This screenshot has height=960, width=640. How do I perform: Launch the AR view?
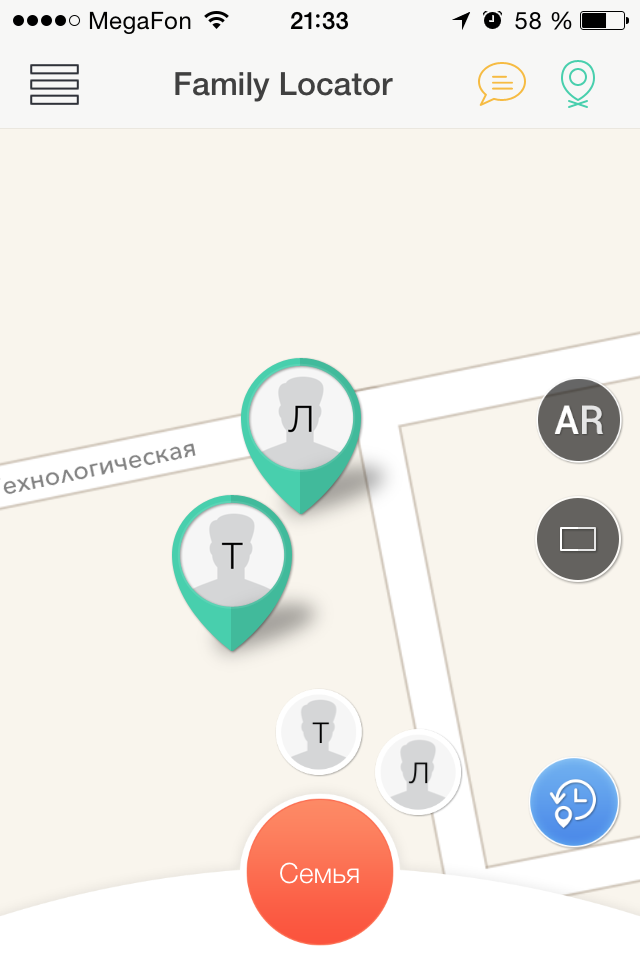point(579,421)
